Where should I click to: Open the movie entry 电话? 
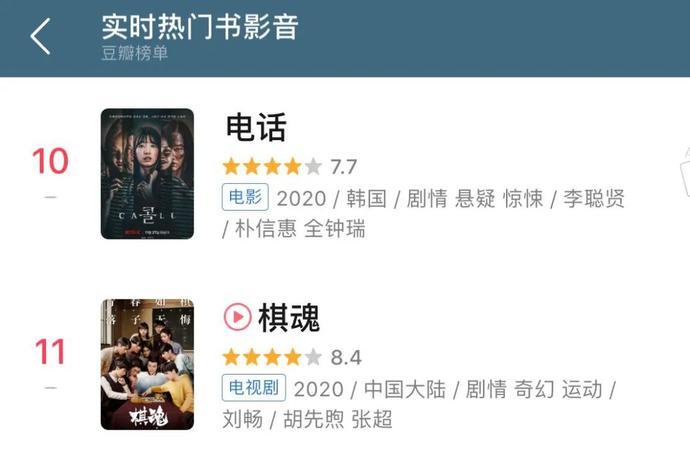coord(257,128)
